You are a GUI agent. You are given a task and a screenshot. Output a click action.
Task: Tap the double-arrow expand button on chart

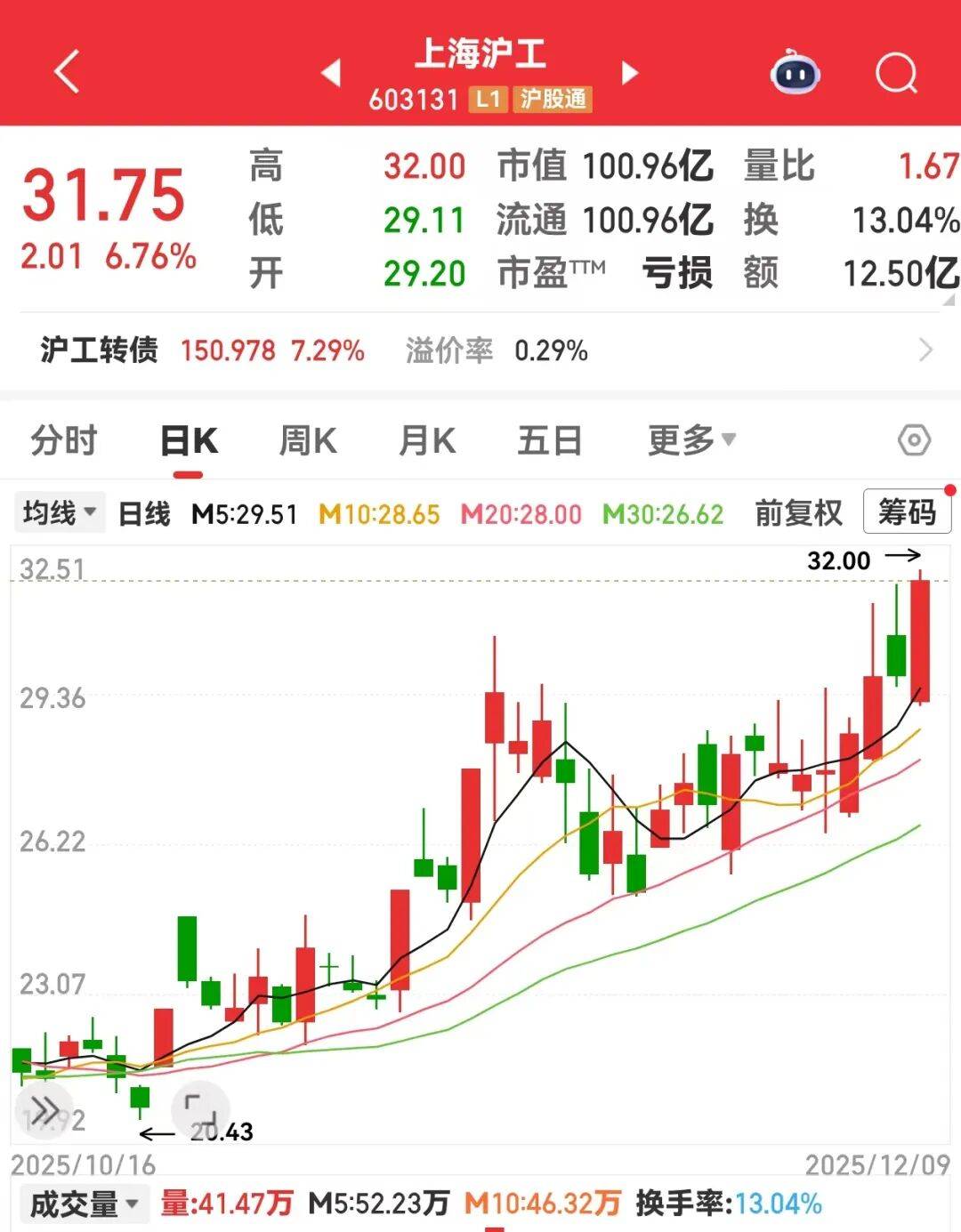(44, 1110)
